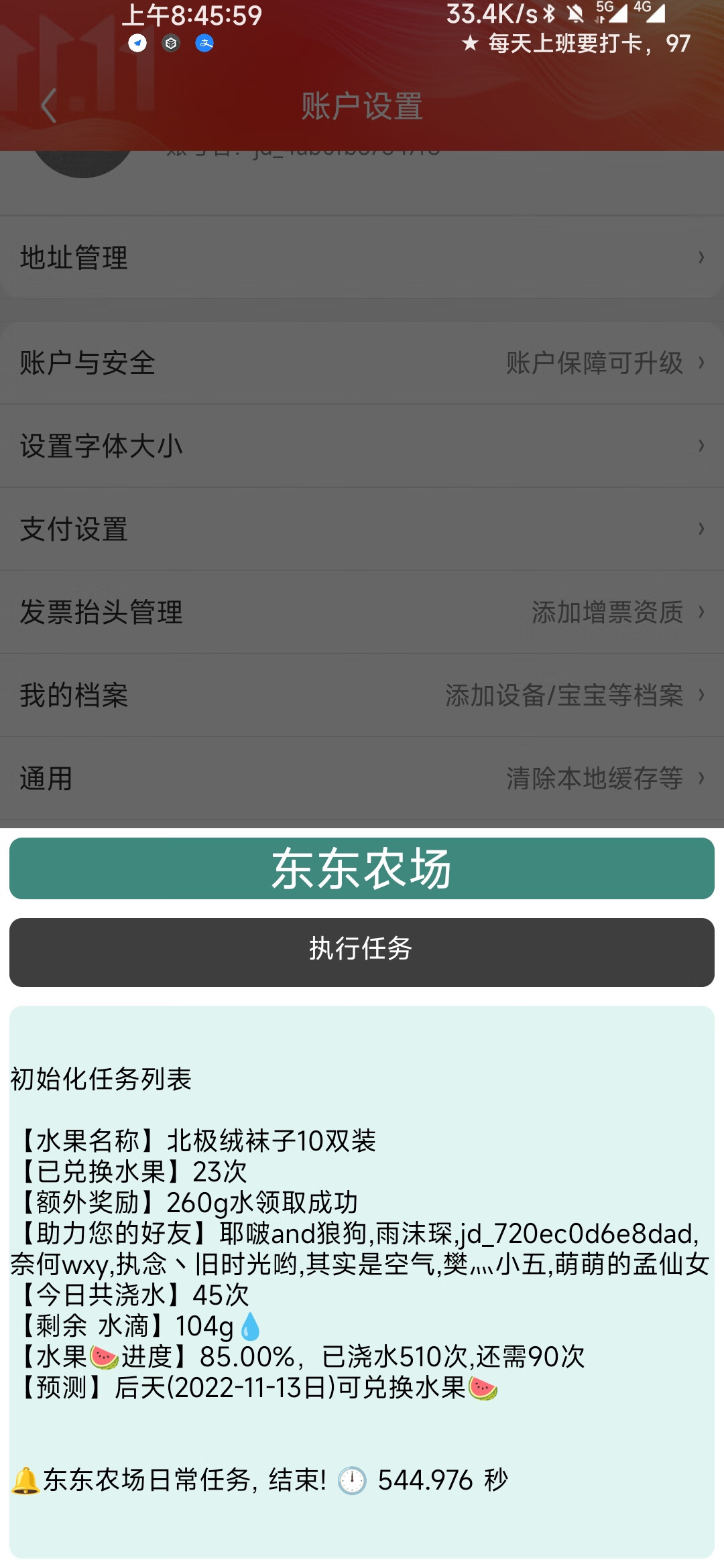This screenshot has width=724, height=1568.
Task: Tap the 东东农场 button
Action: [362, 868]
